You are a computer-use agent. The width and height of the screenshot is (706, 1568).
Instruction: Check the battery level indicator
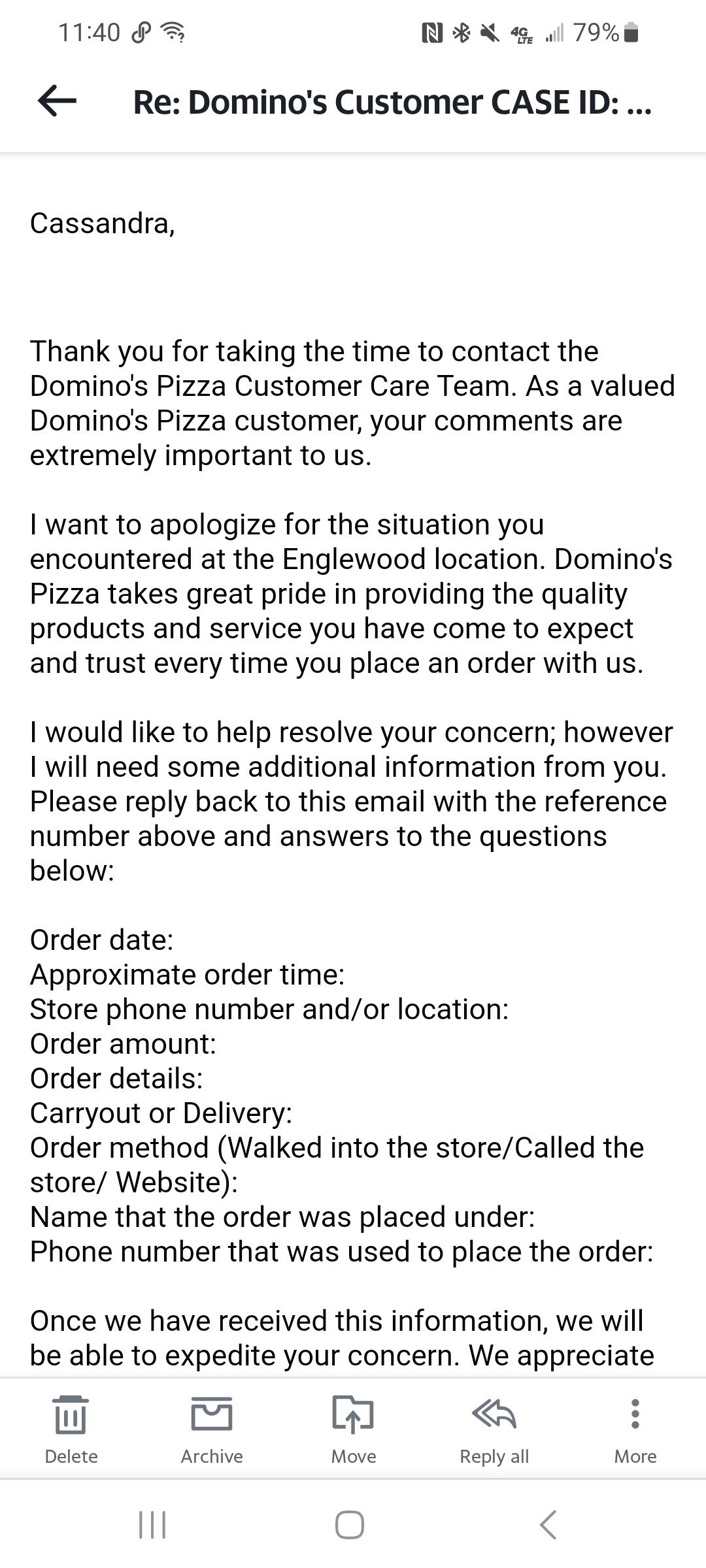click(x=628, y=31)
